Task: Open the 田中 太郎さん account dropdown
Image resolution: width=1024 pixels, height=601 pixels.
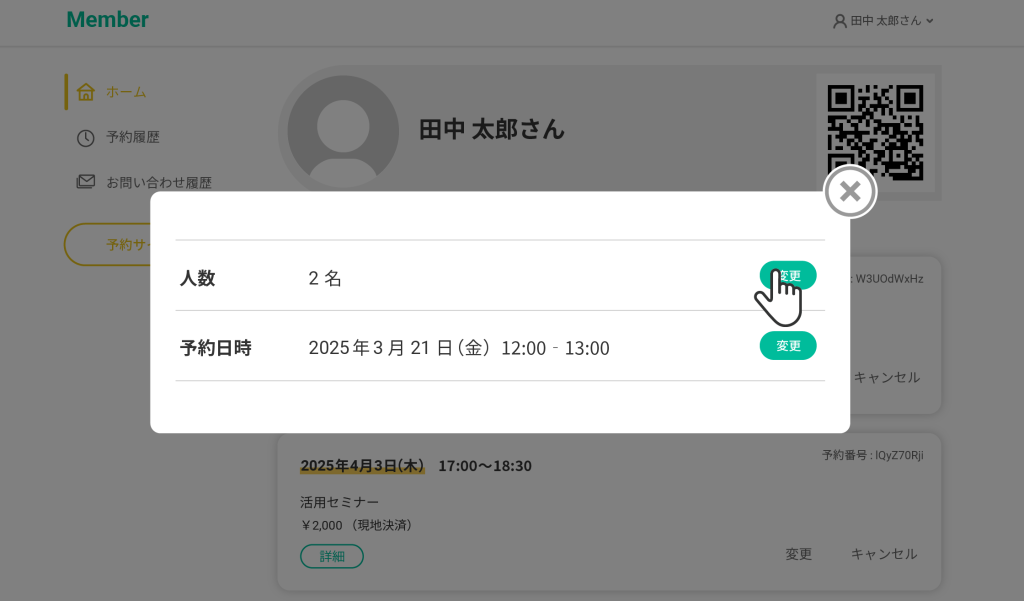Action: 883,20
